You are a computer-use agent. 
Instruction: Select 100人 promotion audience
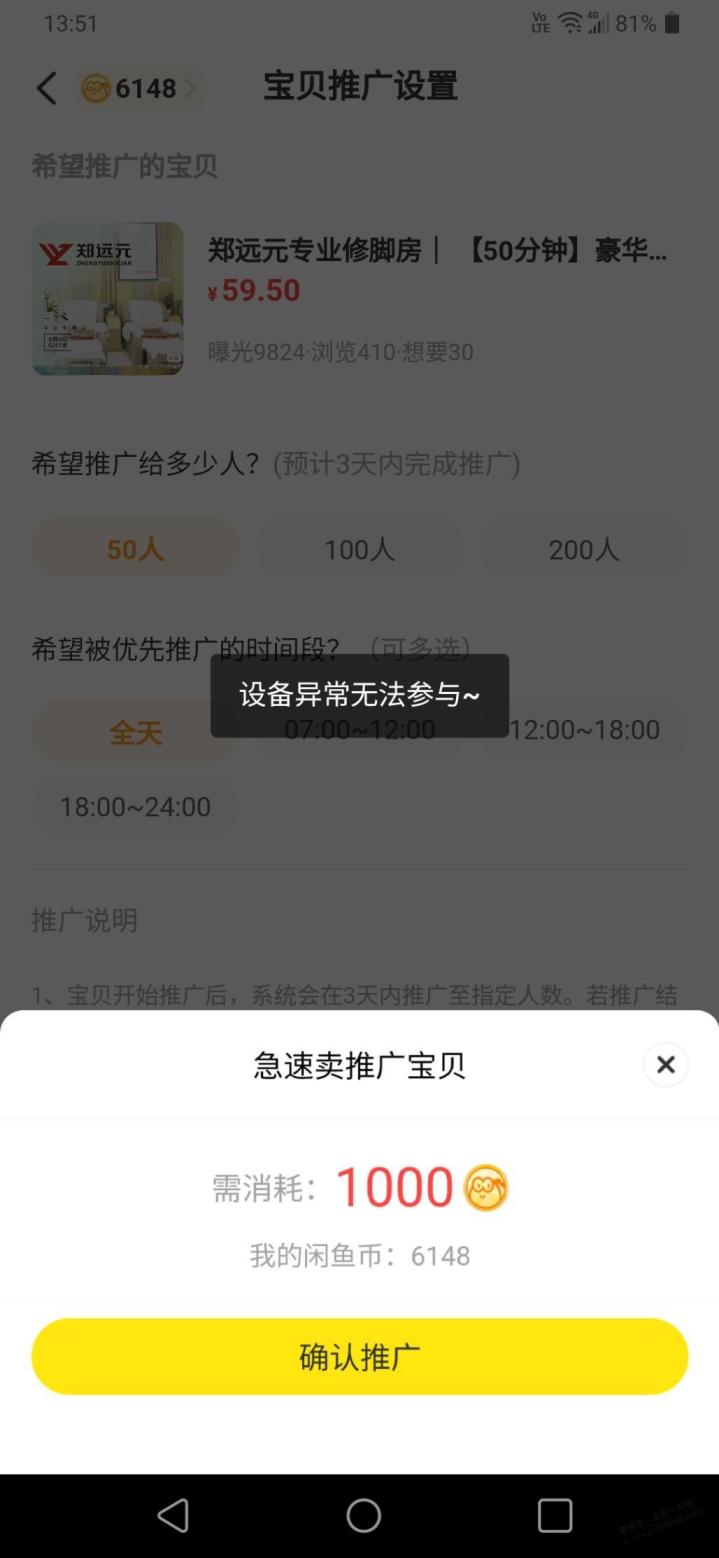tap(359, 549)
